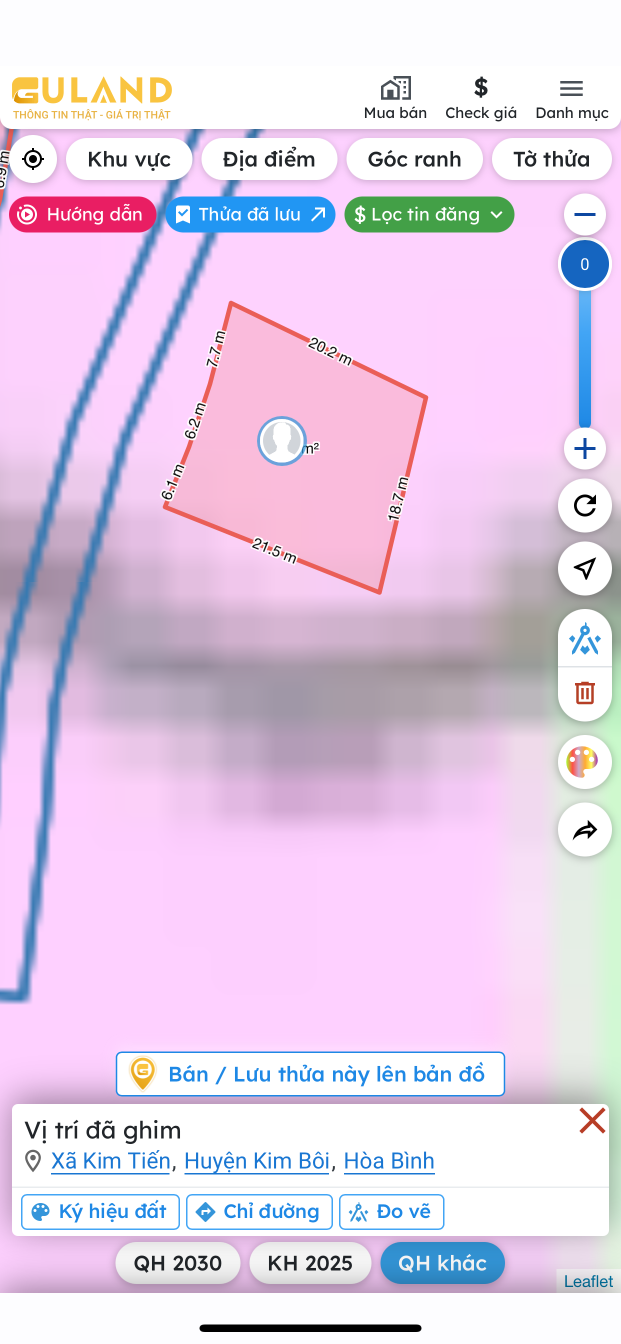This screenshot has height=1344, width=621.
Task: Select the Khu vực chip
Action: click(x=129, y=159)
